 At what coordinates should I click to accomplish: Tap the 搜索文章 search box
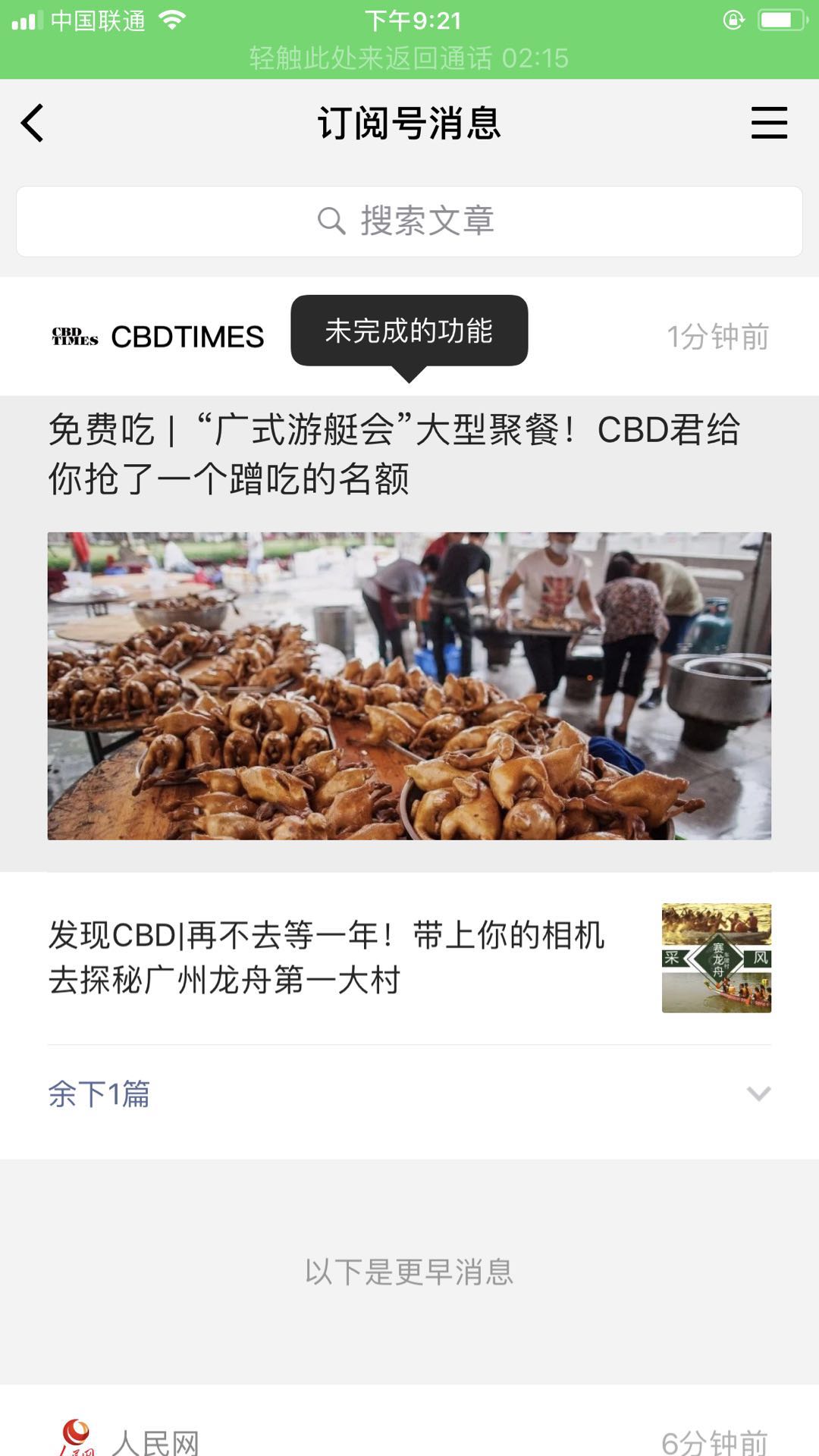pos(409,221)
